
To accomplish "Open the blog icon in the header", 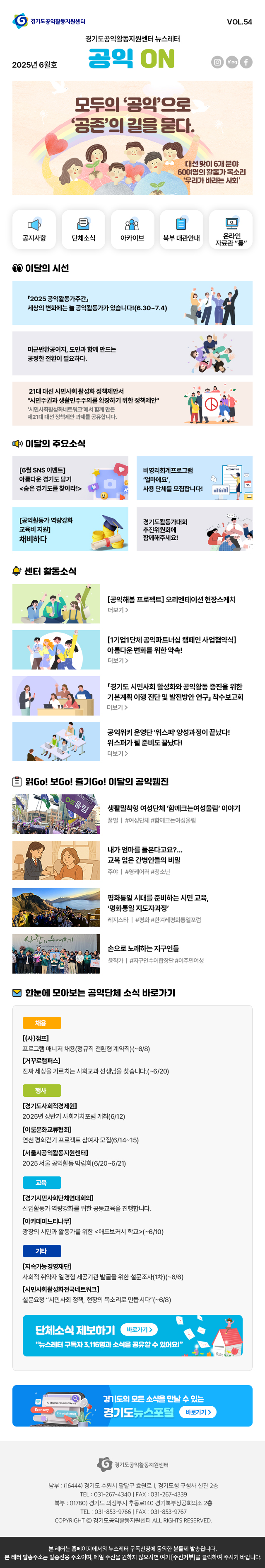I will [x=231, y=62].
